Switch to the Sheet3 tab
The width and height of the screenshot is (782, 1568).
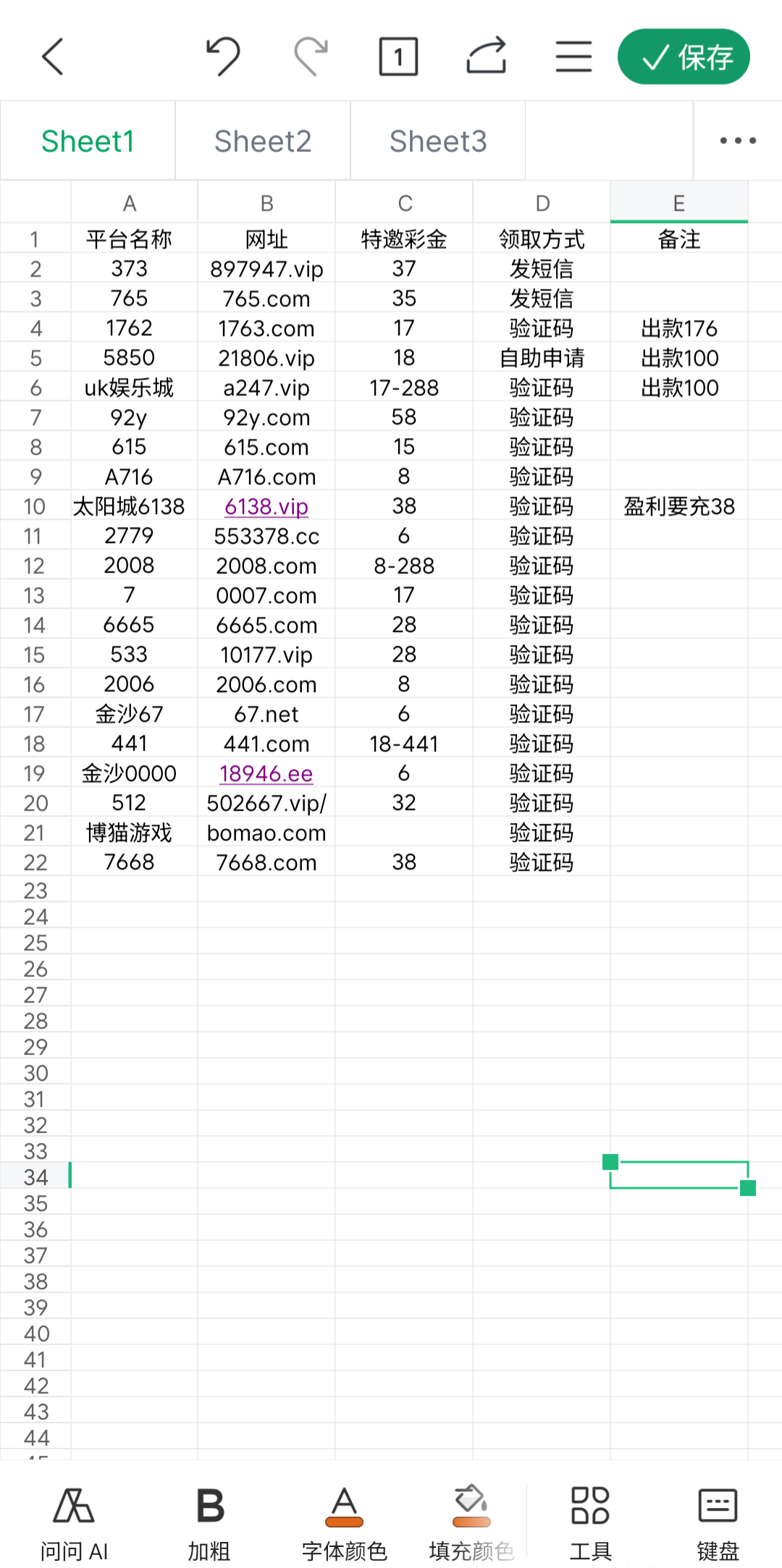pos(438,141)
